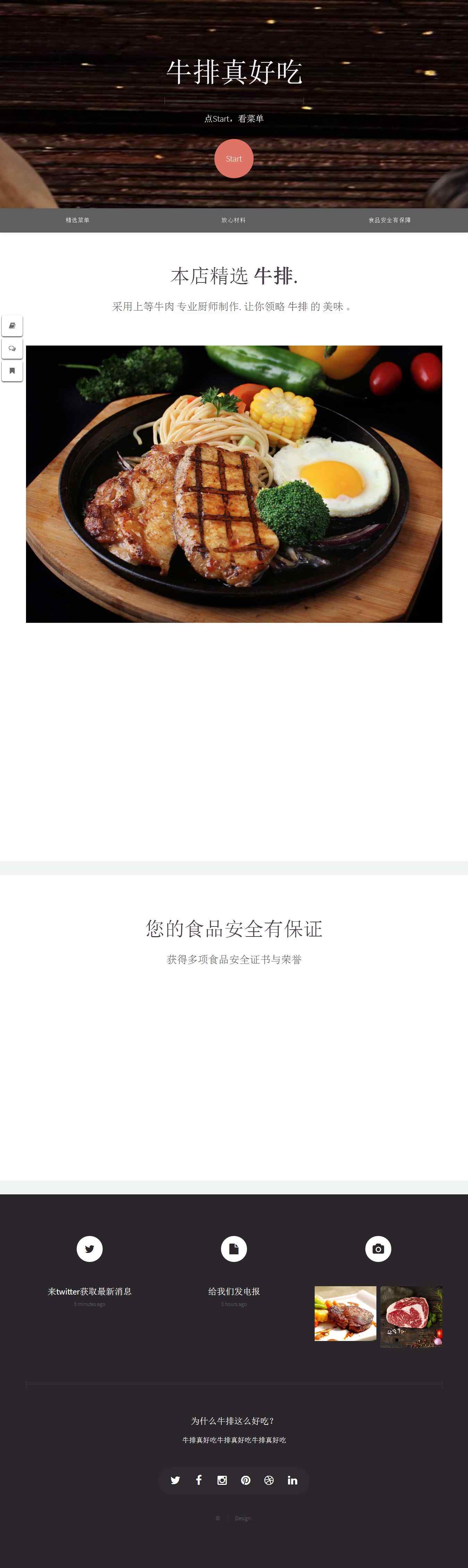The width and height of the screenshot is (468, 1568).
Task: Follow the Design link in footer
Action: click(x=242, y=1518)
